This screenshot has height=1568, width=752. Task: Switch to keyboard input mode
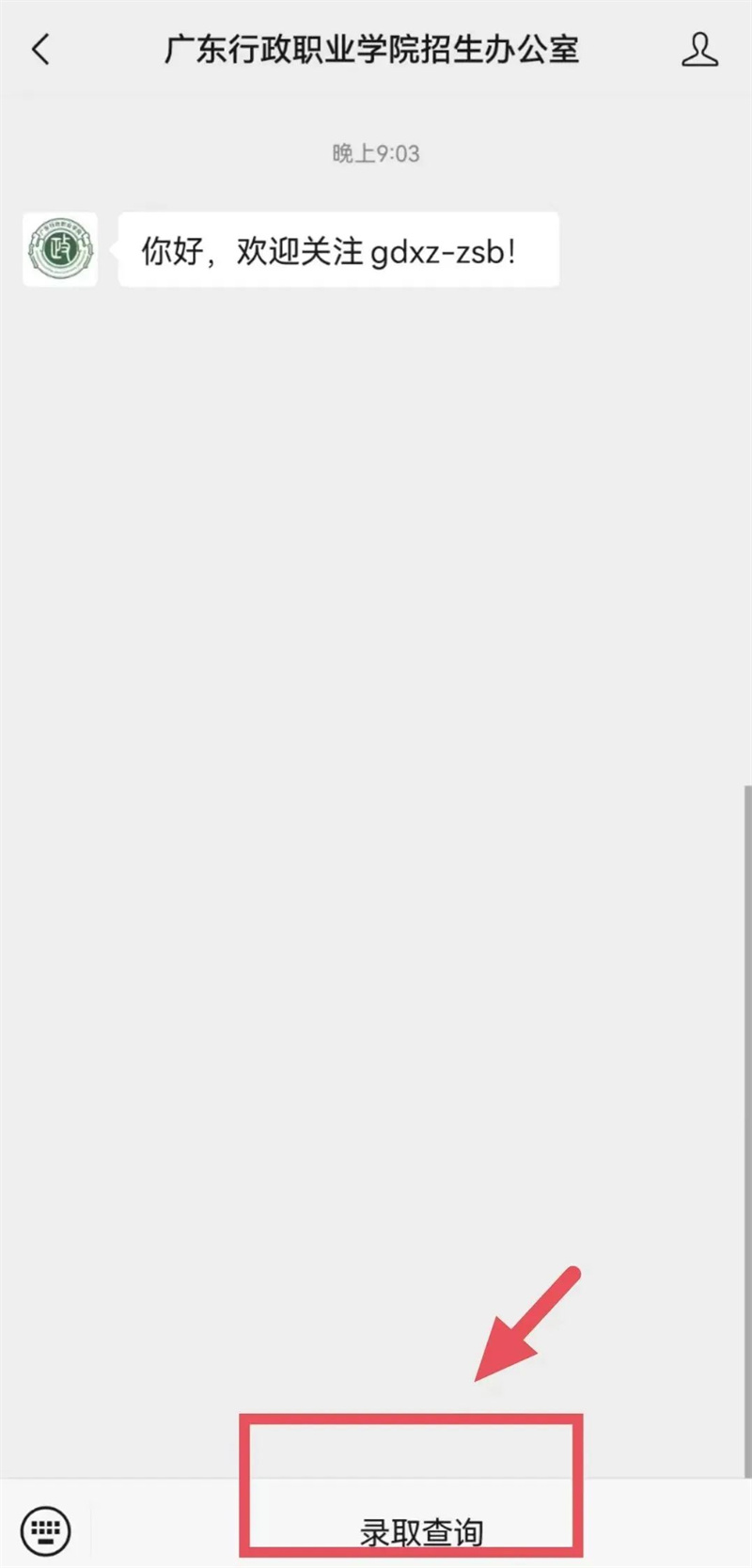pos(45,1530)
